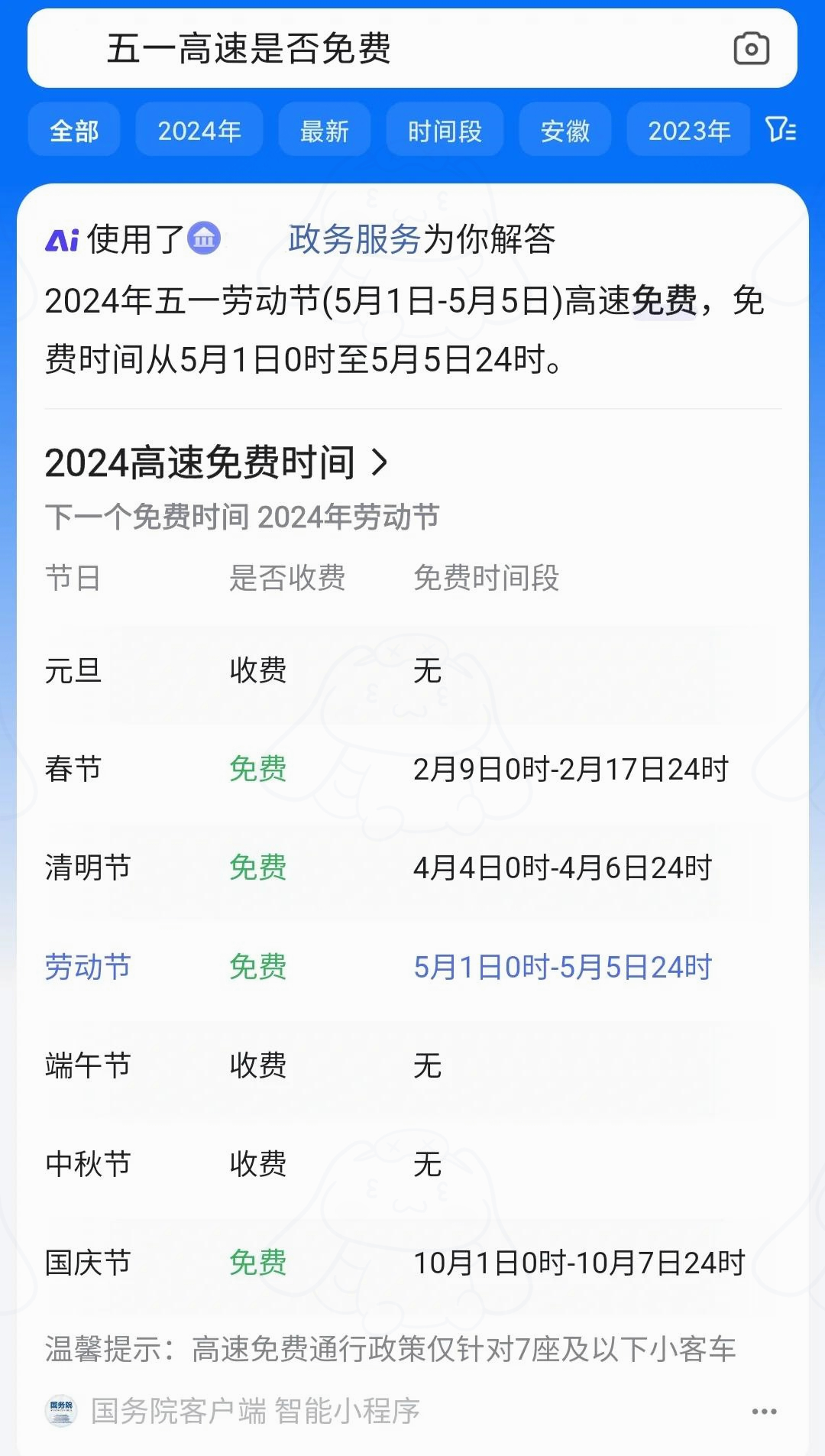Toggle the 最新 filter chip
The width and height of the screenshot is (825, 1456).
[x=323, y=131]
